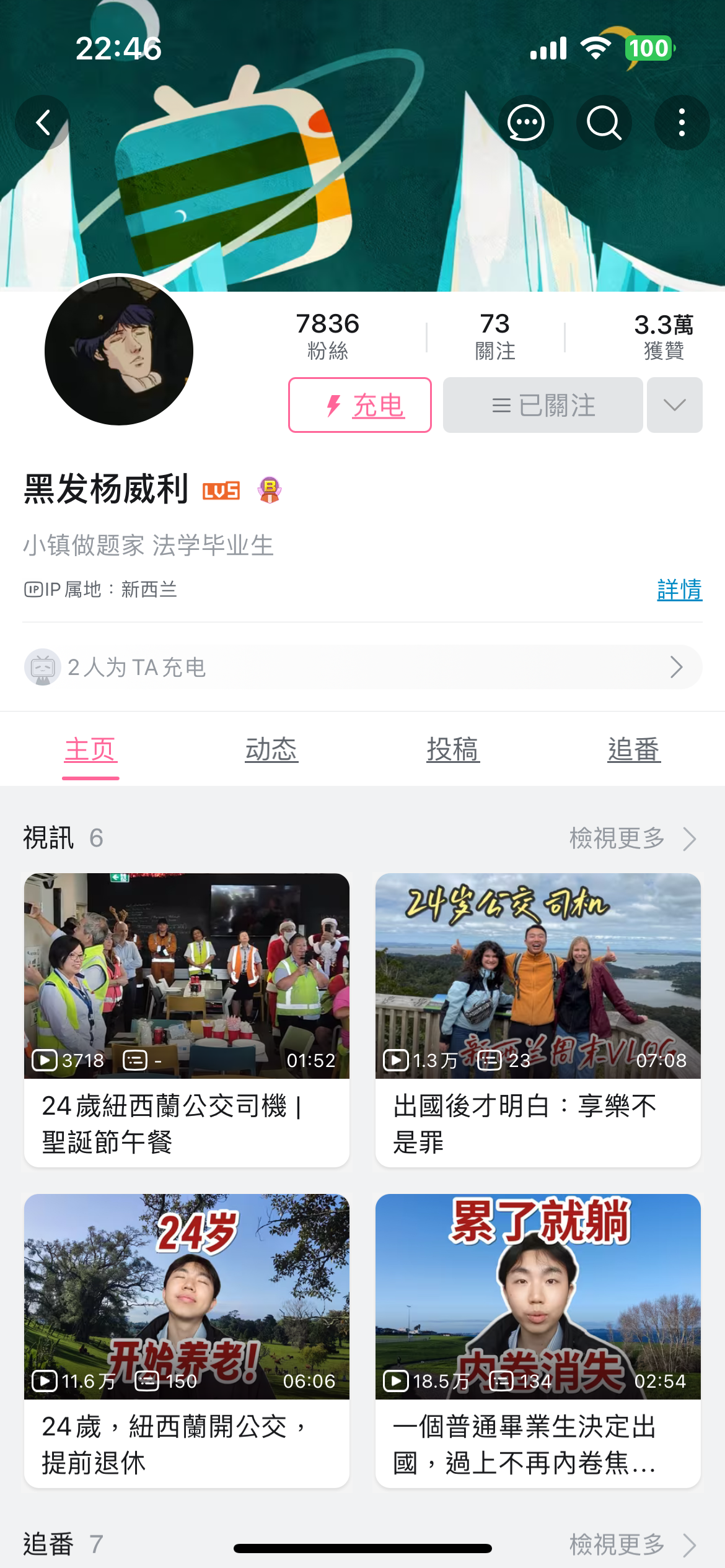Open the private message chat icon
725x1568 pixels.
click(x=525, y=123)
